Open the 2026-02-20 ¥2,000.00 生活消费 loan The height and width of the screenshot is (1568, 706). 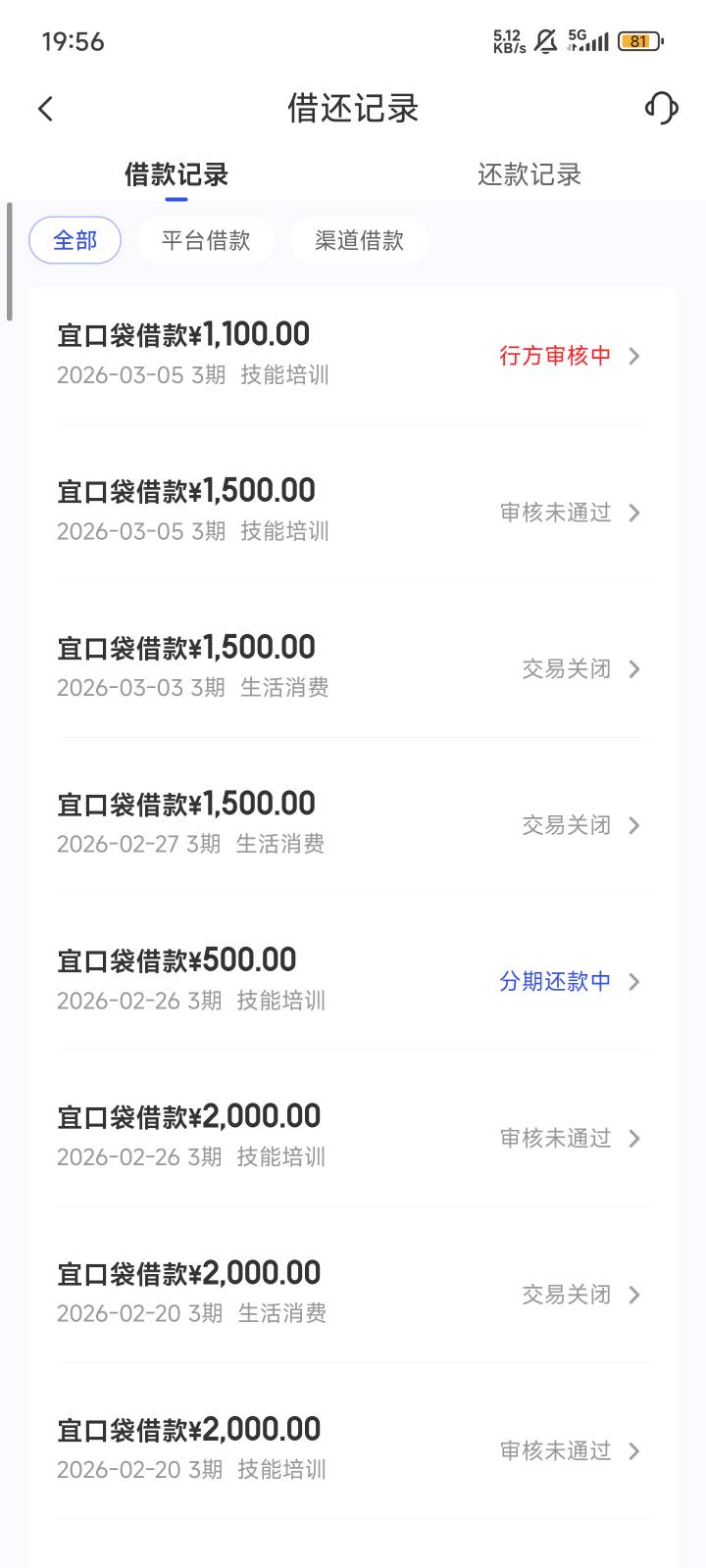(x=353, y=1294)
